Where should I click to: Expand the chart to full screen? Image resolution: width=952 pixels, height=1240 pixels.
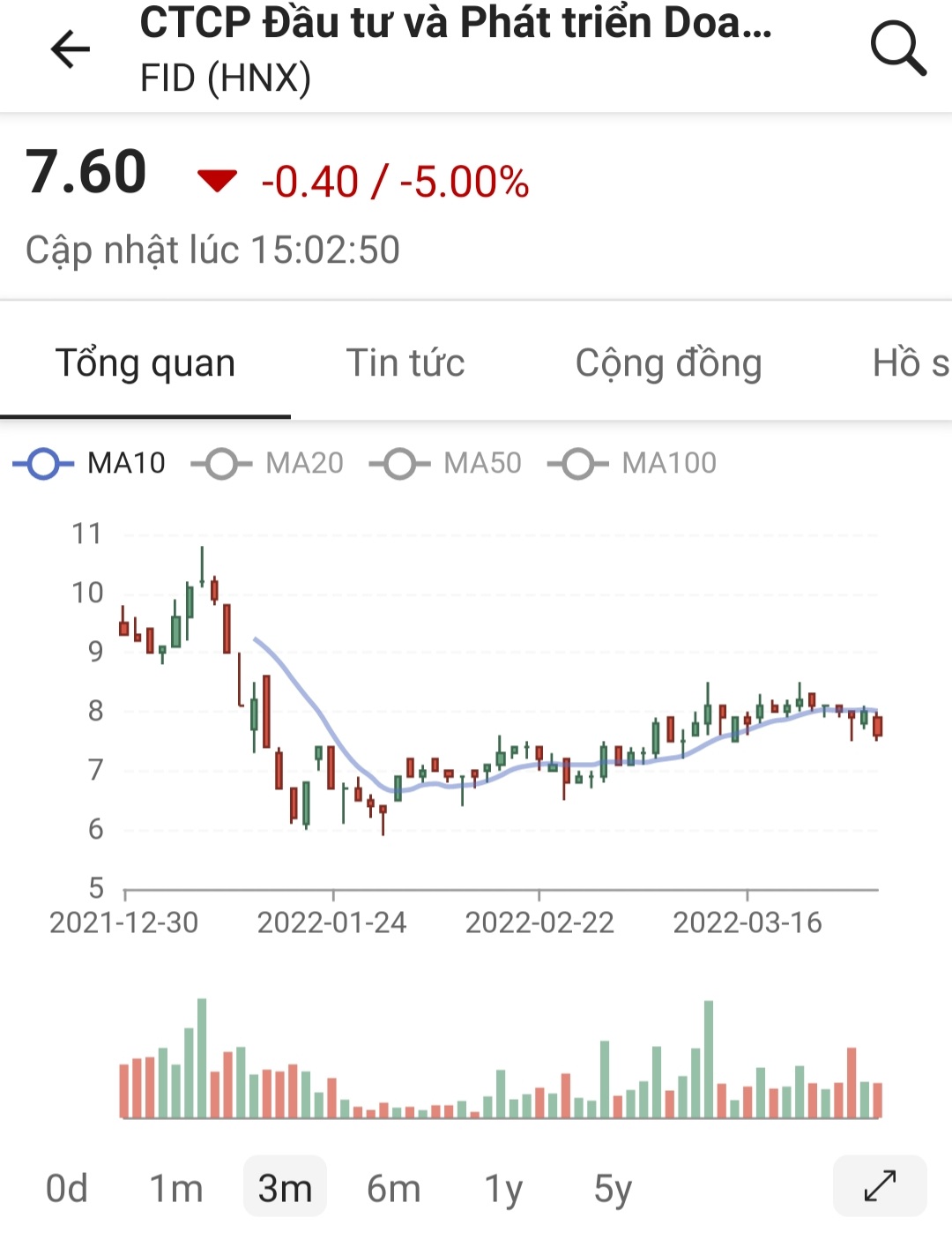[x=880, y=1186]
